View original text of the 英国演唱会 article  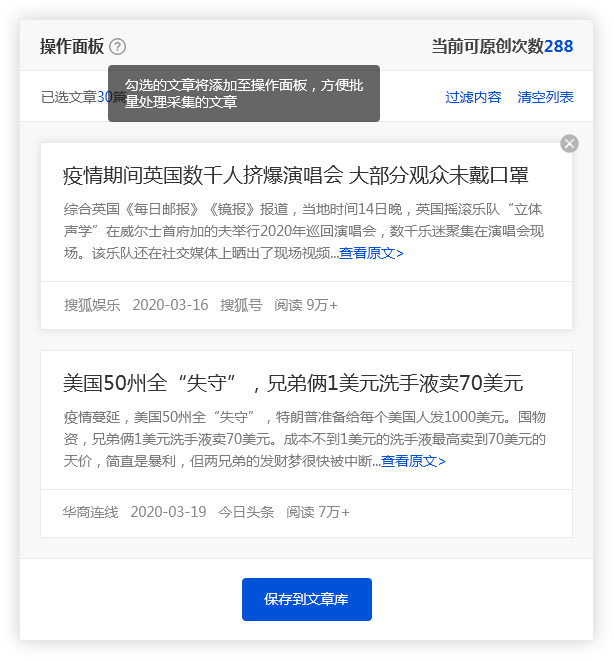(371, 253)
